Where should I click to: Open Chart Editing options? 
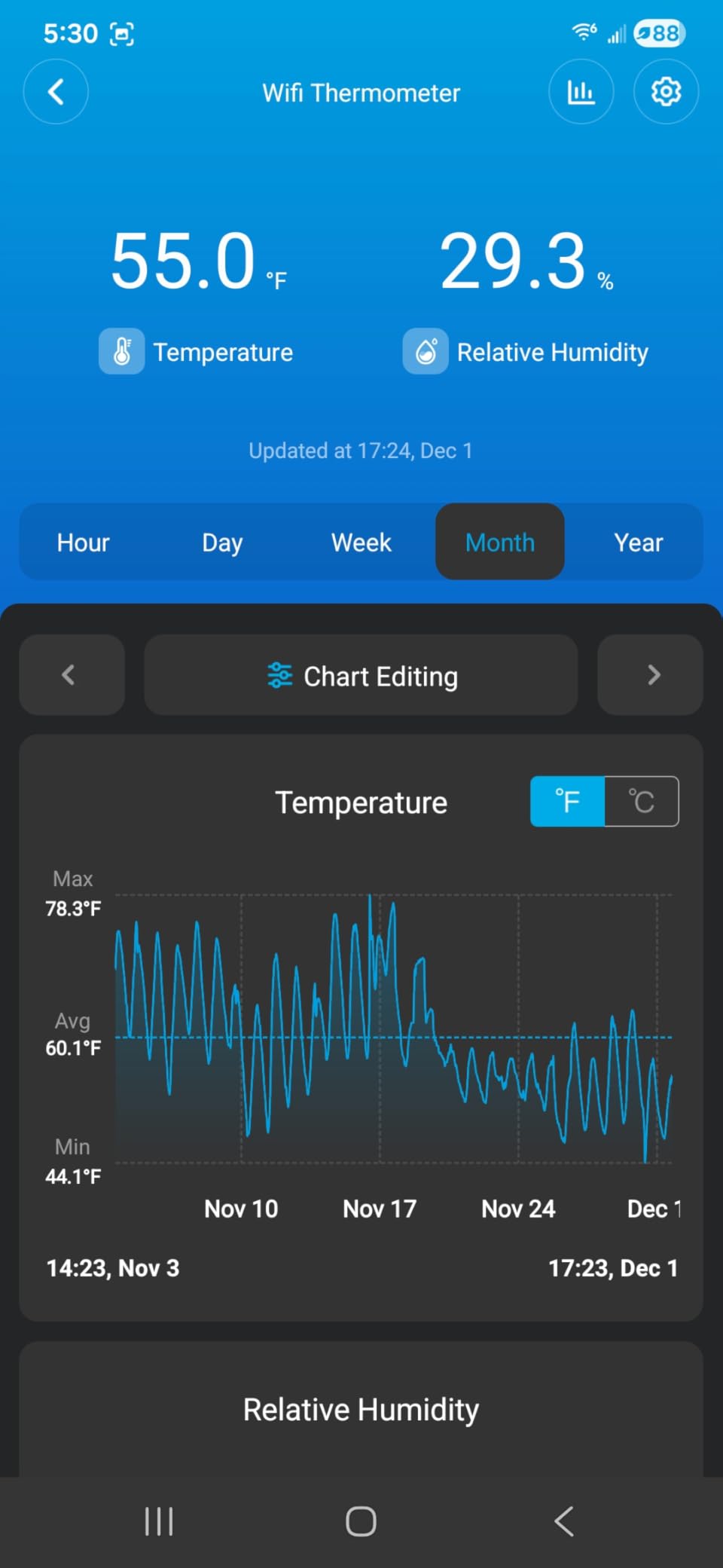pos(361,674)
